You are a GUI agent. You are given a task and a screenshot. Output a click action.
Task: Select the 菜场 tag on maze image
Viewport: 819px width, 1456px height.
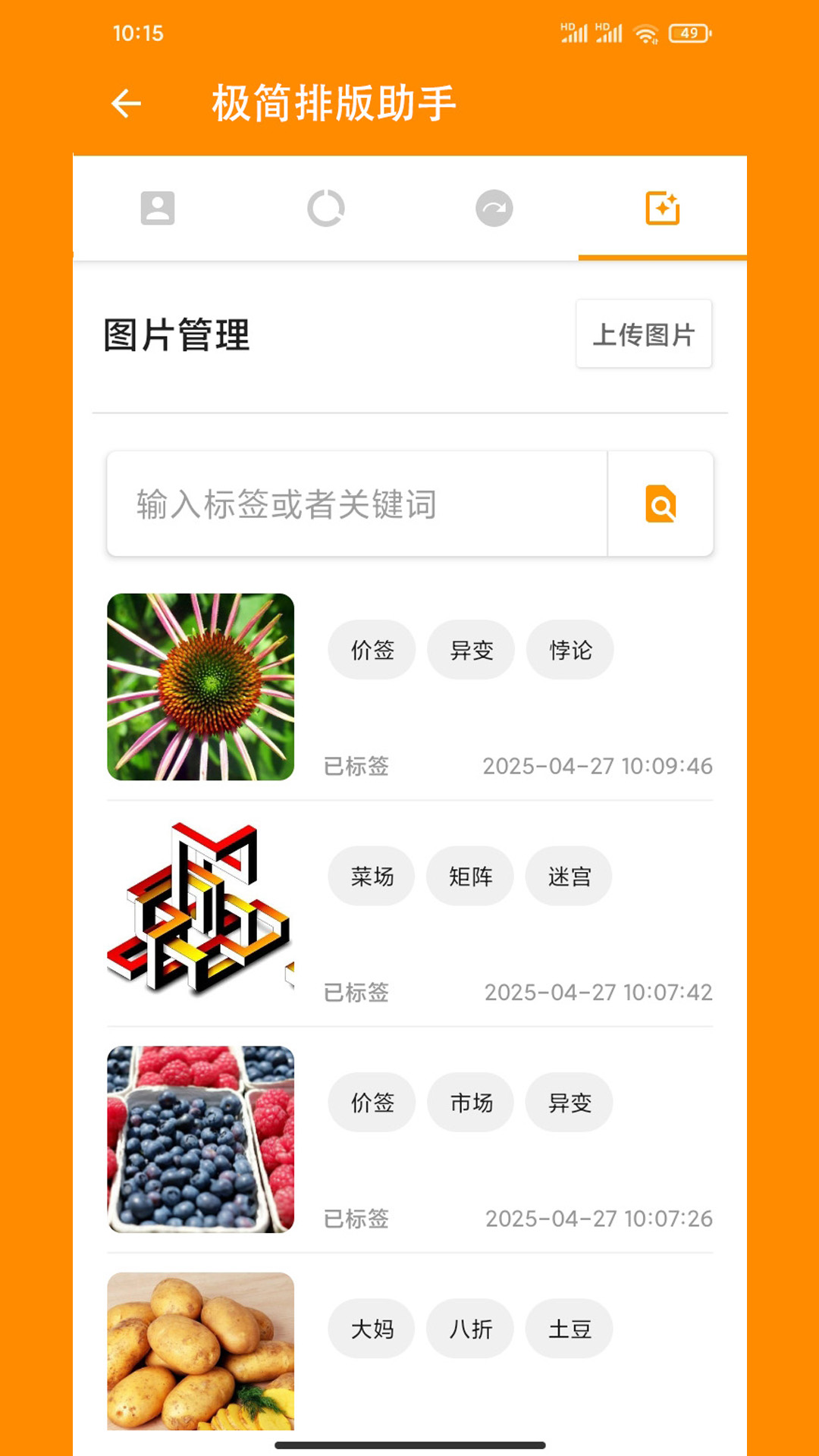(x=372, y=876)
